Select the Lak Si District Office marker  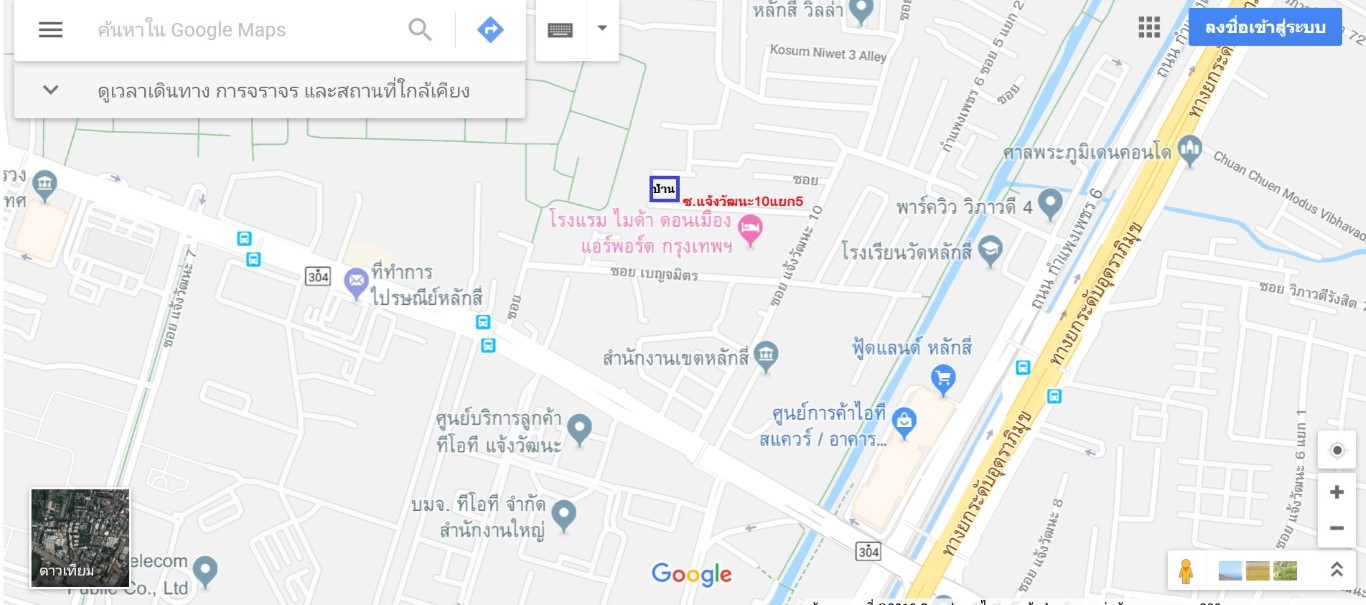(x=766, y=354)
